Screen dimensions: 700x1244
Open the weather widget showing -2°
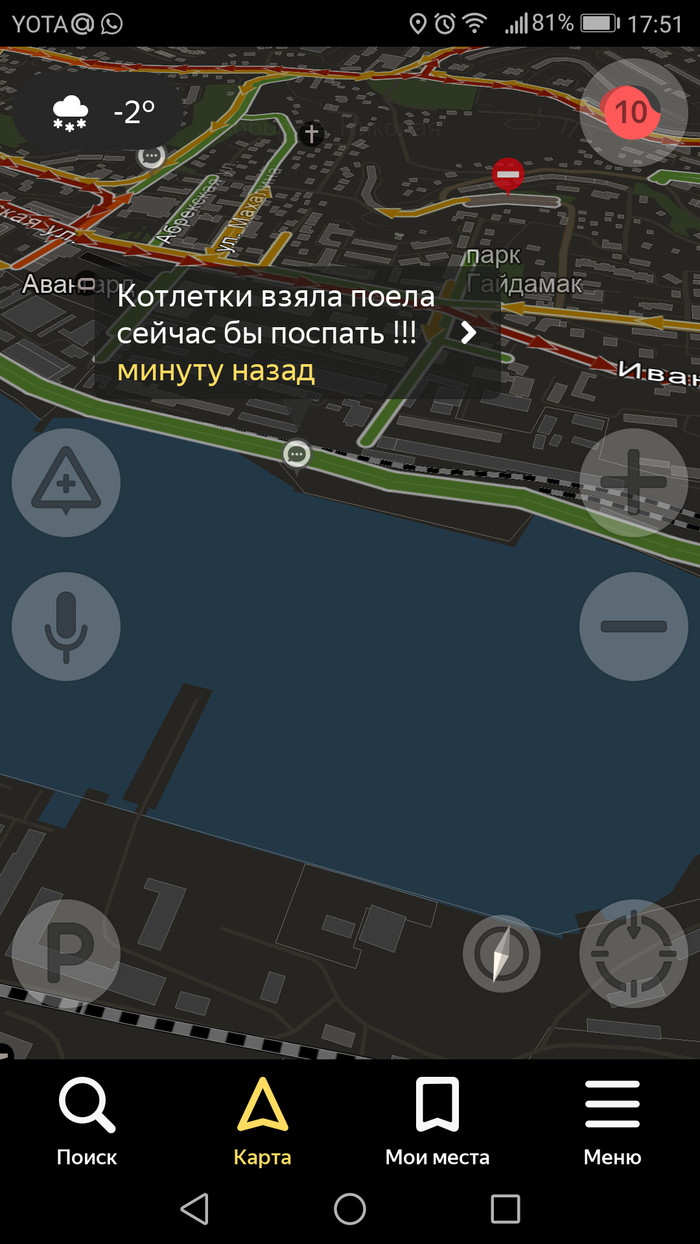point(103,112)
